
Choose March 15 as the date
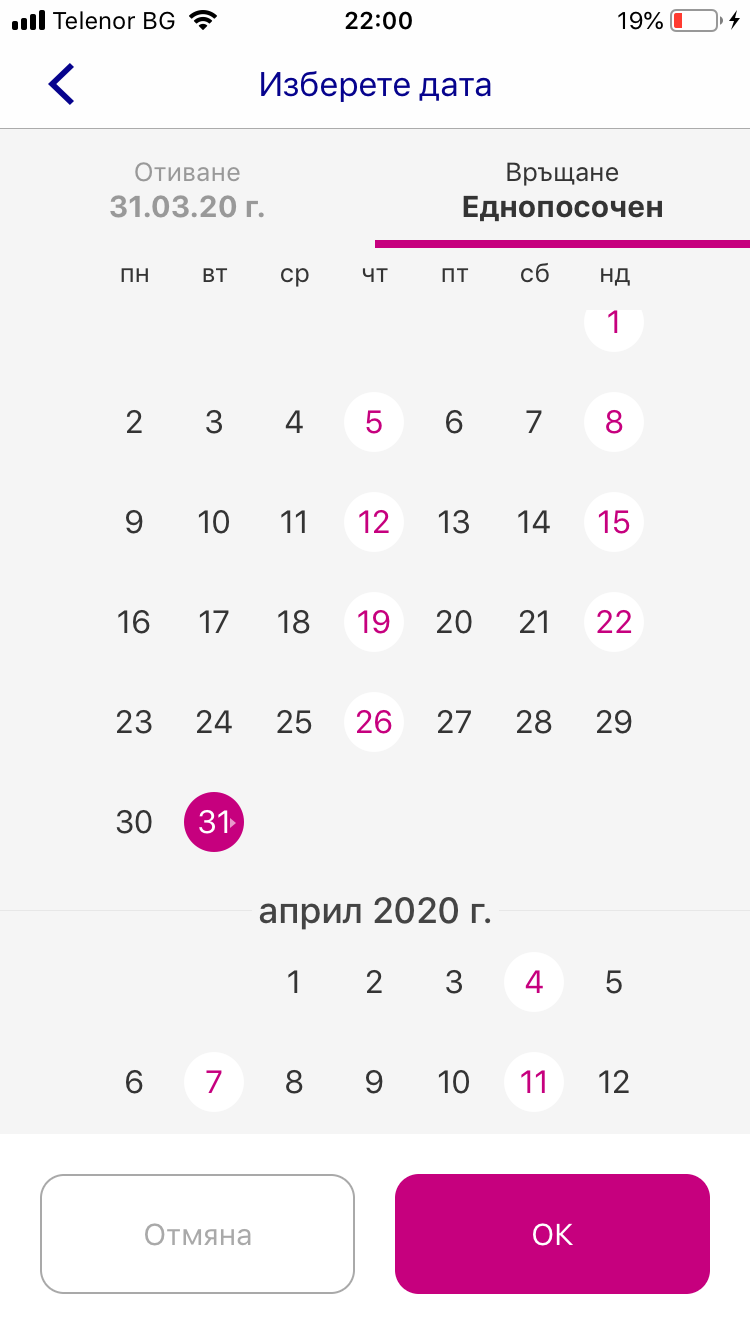pyautogui.click(x=614, y=522)
